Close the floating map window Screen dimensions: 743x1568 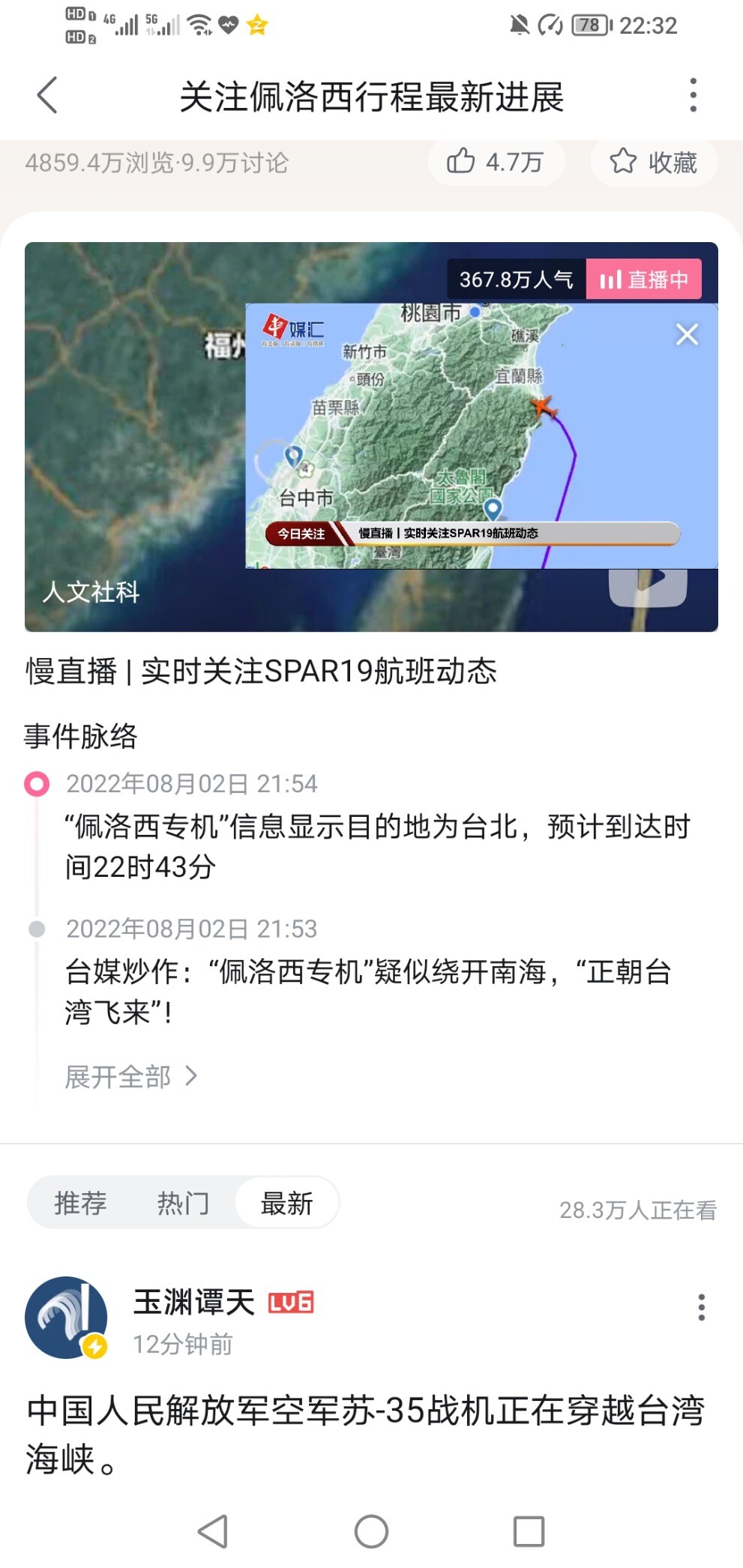click(687, 334)
